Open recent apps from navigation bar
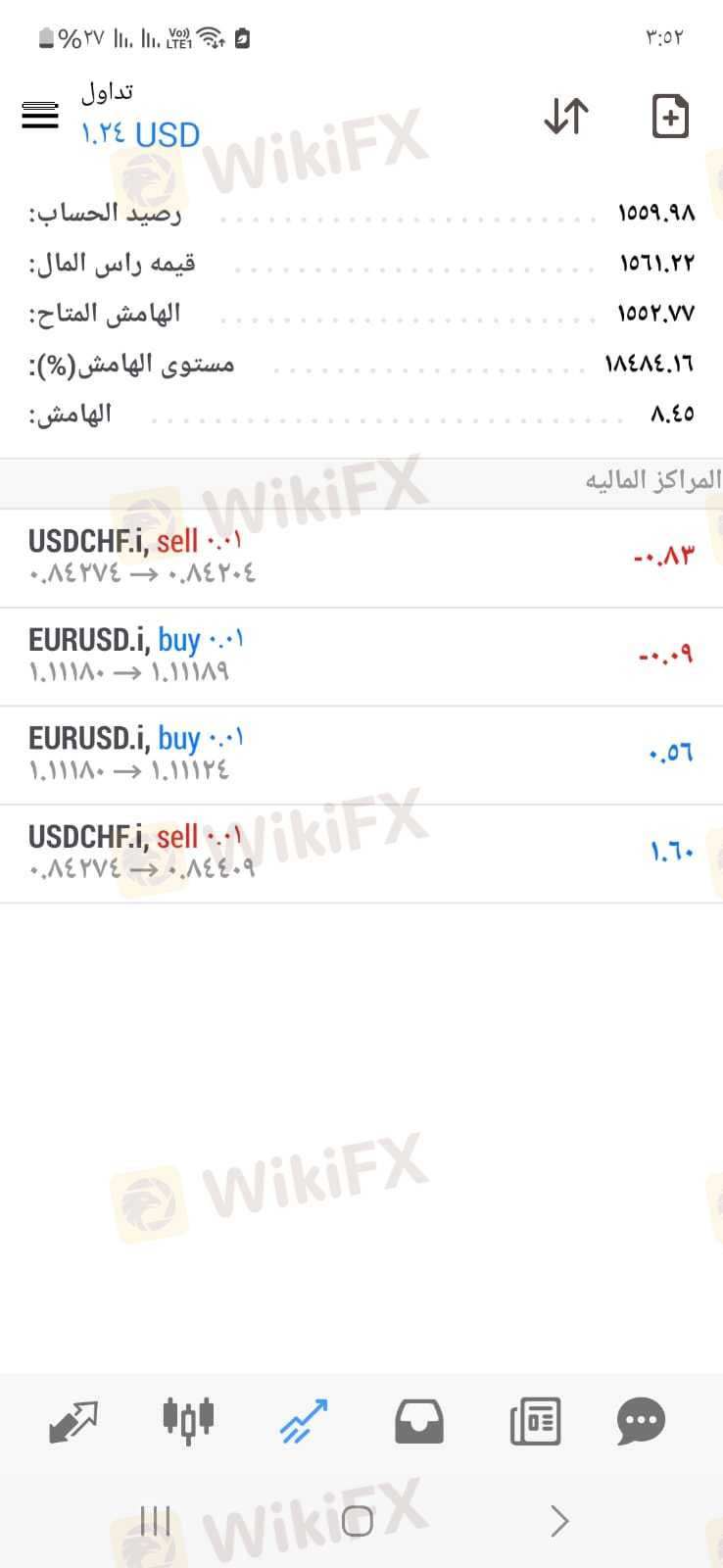 (x=155, y=1521)
